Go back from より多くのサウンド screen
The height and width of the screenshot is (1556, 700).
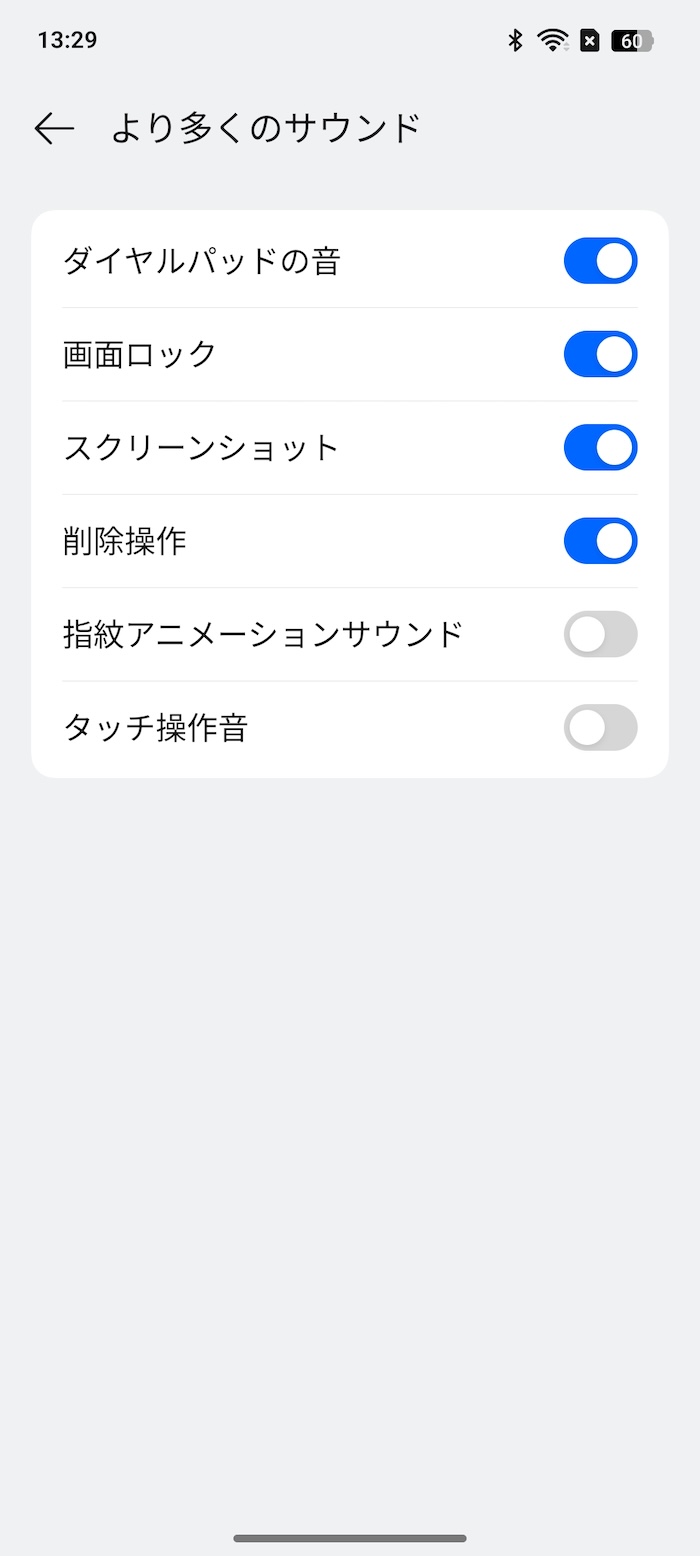(54, 128)
